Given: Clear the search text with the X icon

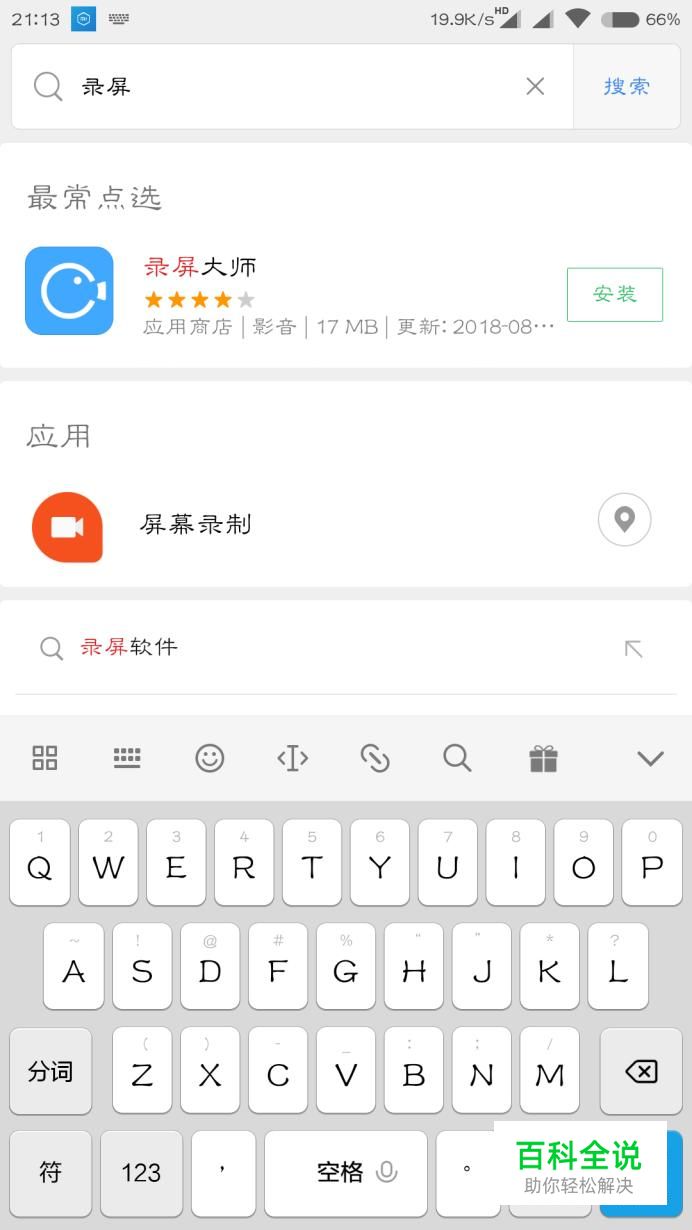Looking at the screenshot, I should tap(535, 87).
